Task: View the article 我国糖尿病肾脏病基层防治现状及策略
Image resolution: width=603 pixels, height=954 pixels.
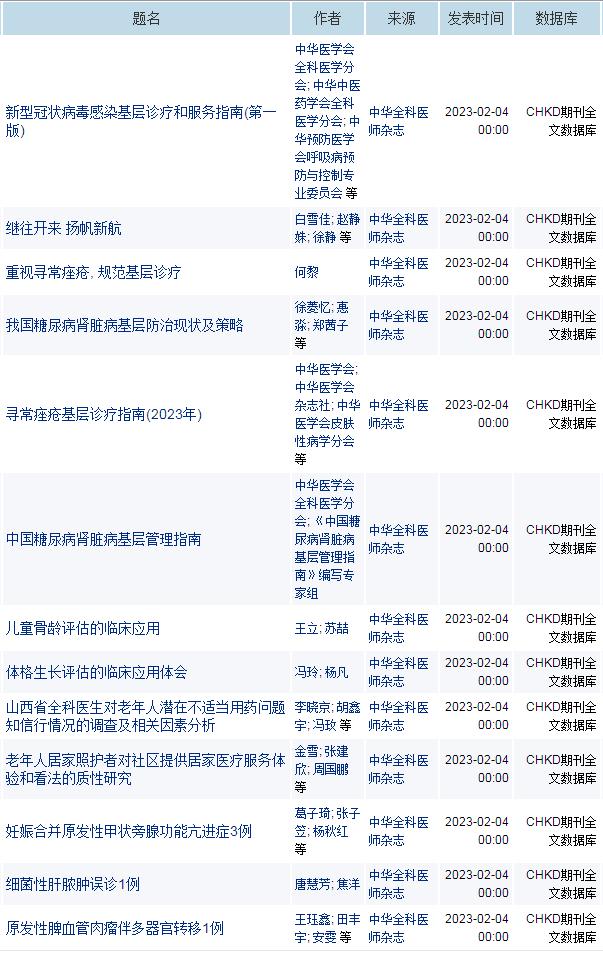Action: click(x=124, y=325)
